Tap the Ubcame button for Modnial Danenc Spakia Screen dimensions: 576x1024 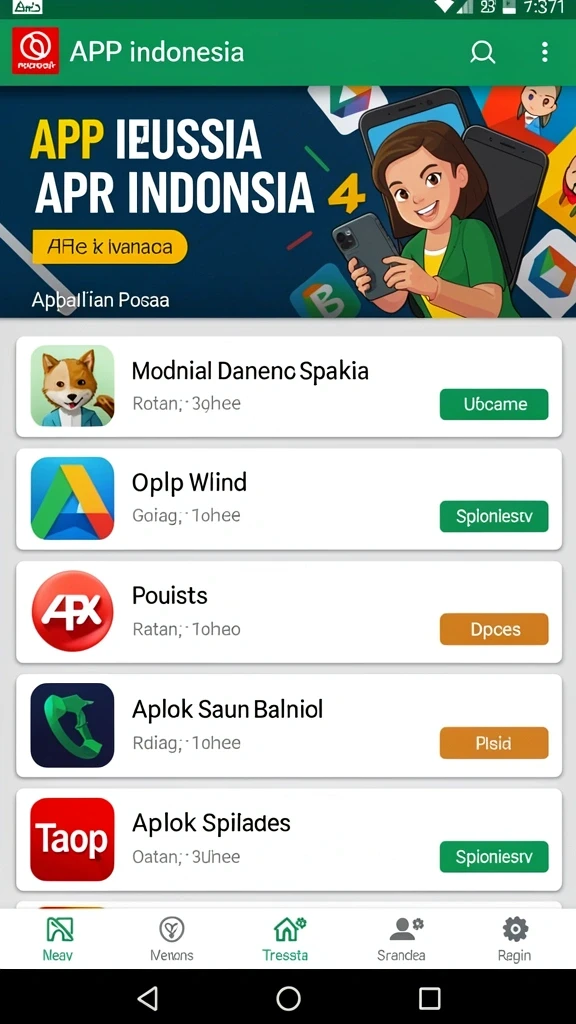tap(494, 404)
